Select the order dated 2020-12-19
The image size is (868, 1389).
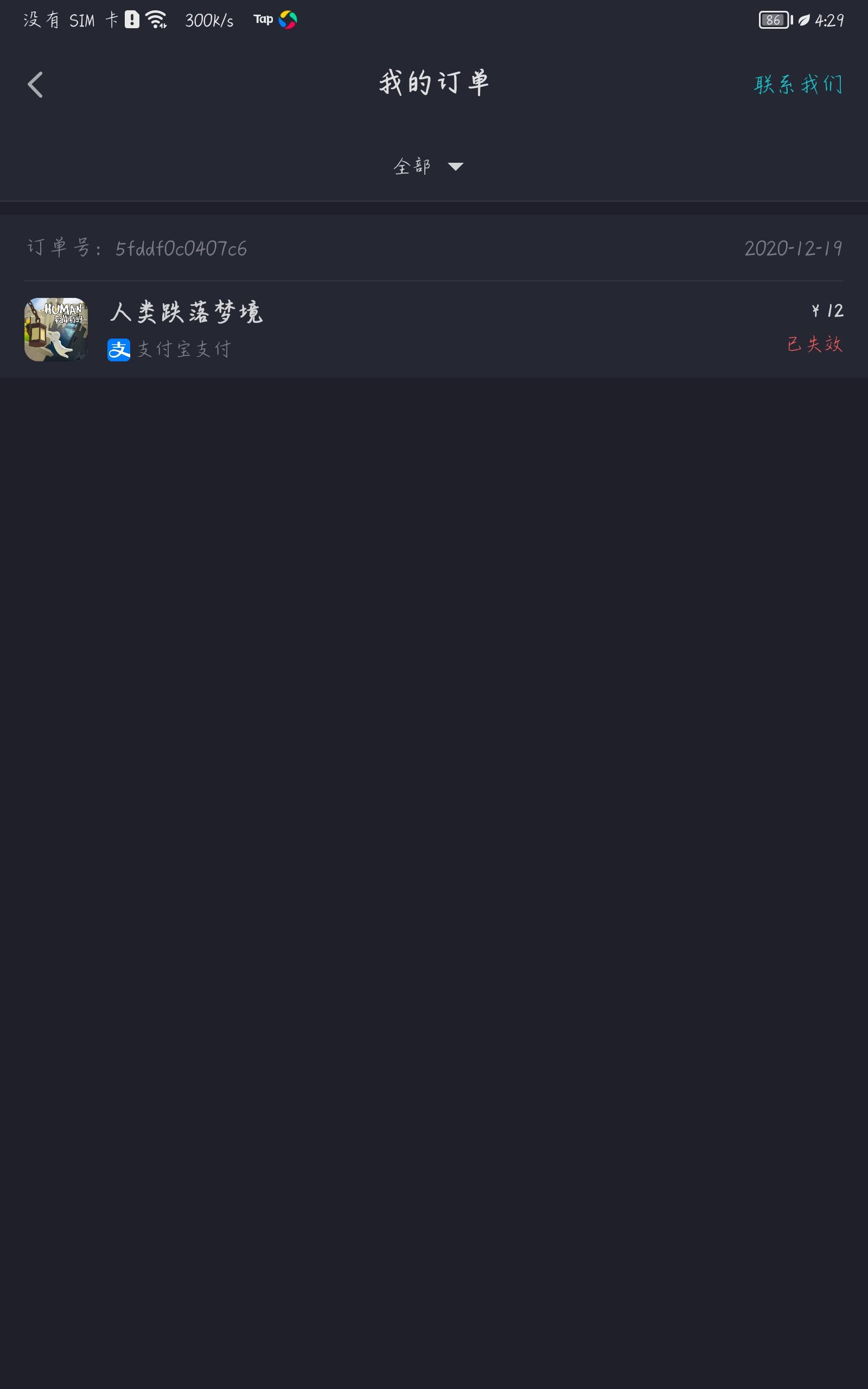793,248
